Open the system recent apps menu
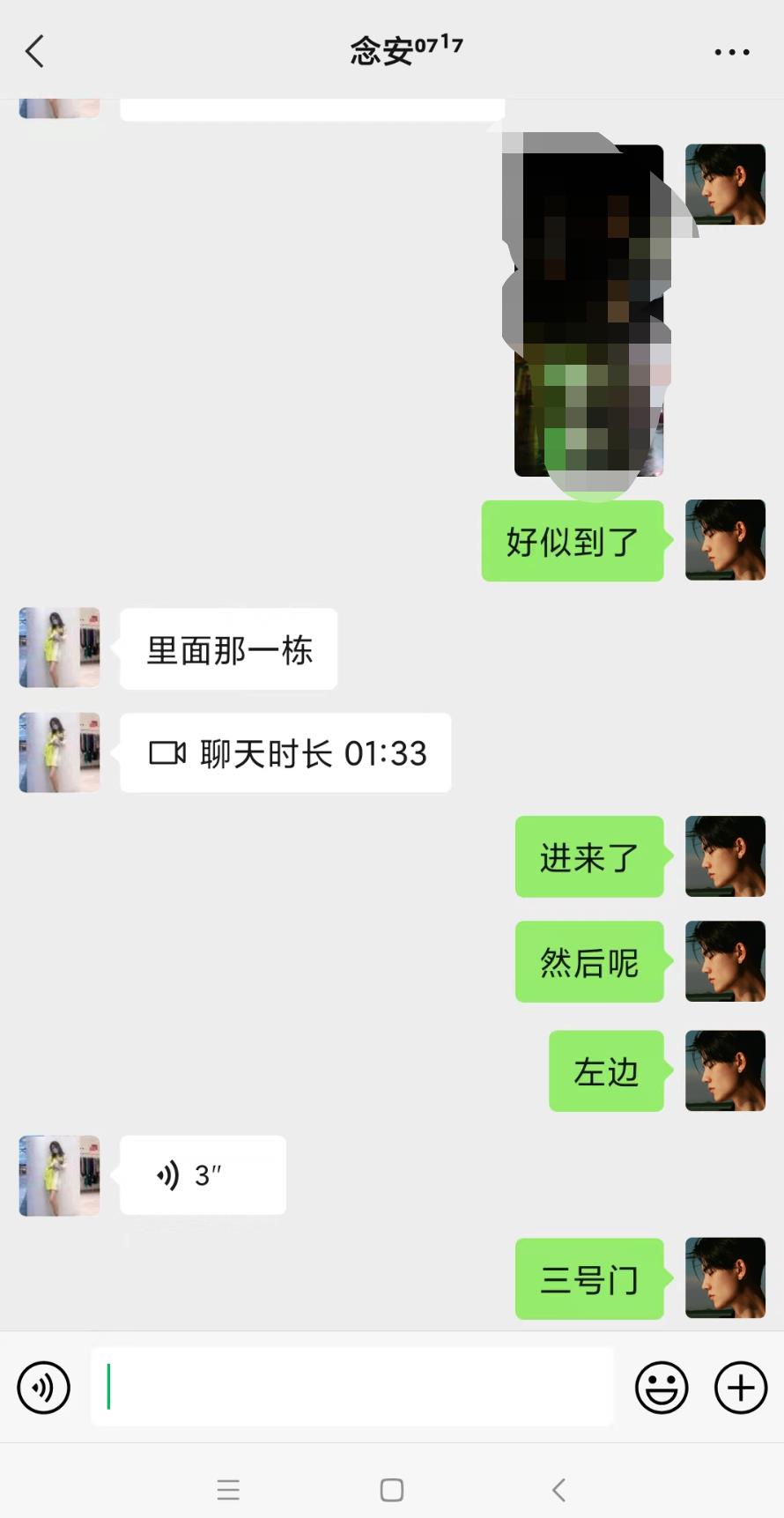Image resolution: width=784 pixels, height=1518 pixels. click(x=228, y=1490)
